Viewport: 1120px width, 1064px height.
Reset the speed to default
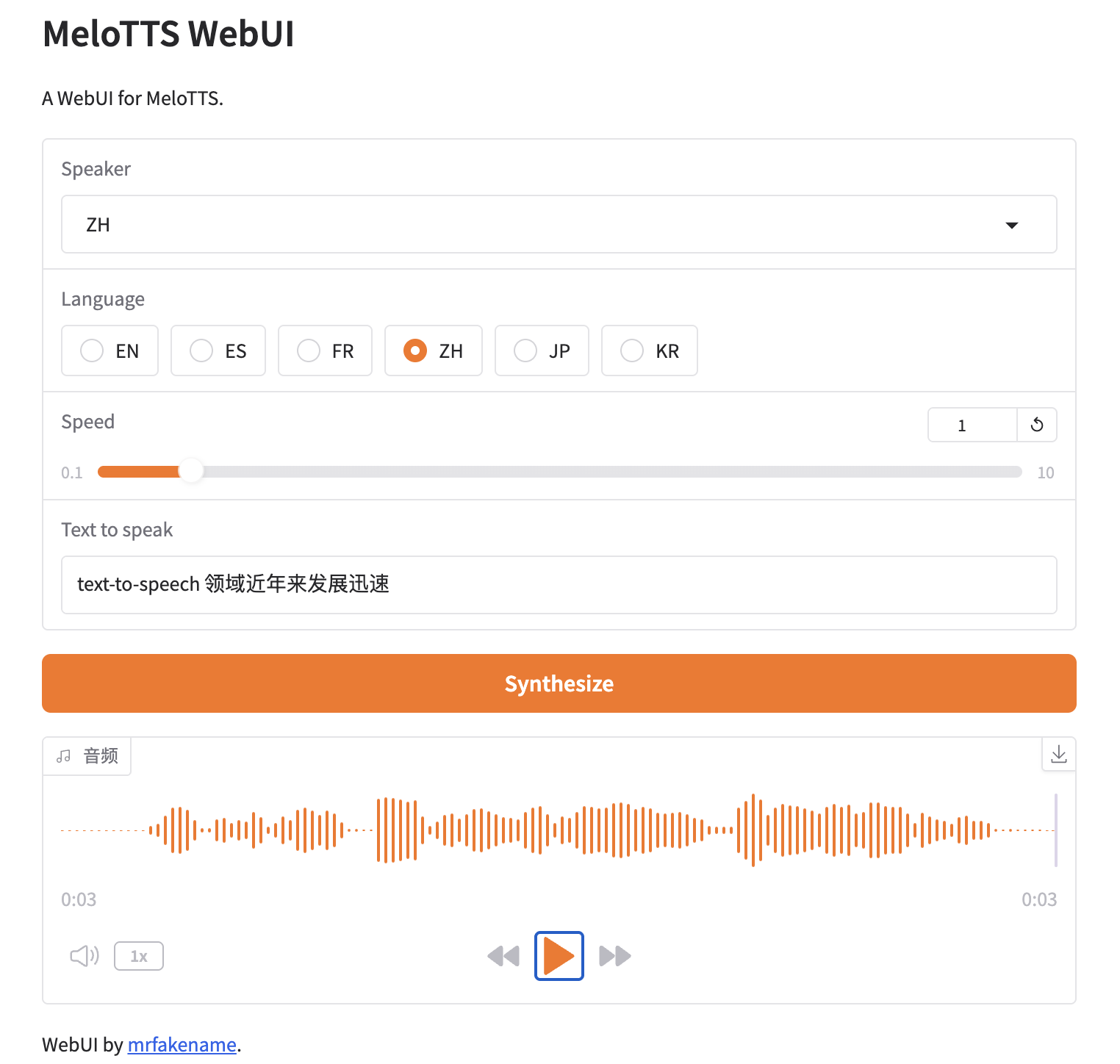[x=1037, y=425]
